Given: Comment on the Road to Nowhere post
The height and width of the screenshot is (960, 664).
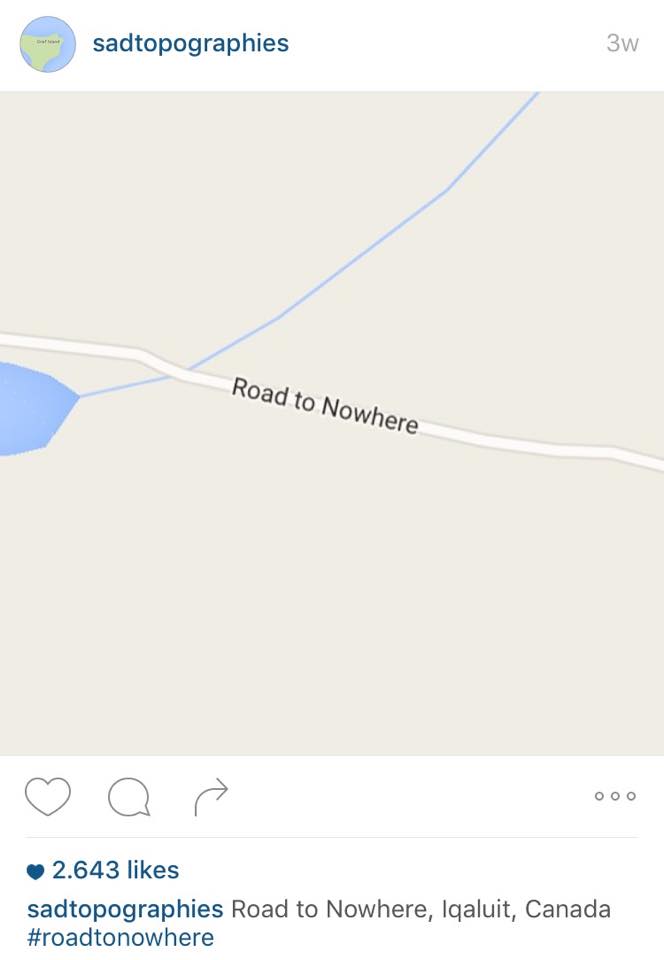Looking at the screenshot, I should [x=129, y=797].
